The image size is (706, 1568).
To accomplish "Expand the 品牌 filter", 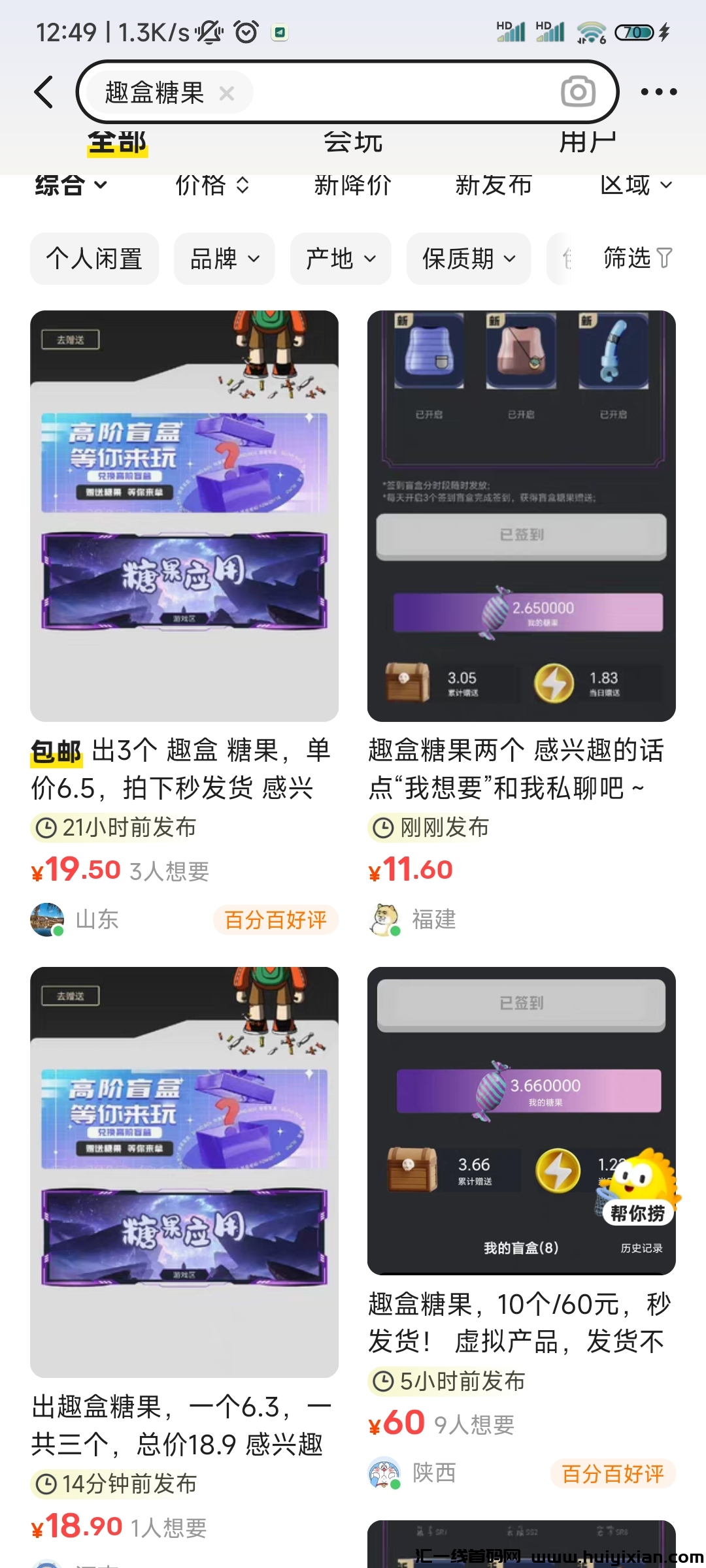I will (x=224, y=259).
